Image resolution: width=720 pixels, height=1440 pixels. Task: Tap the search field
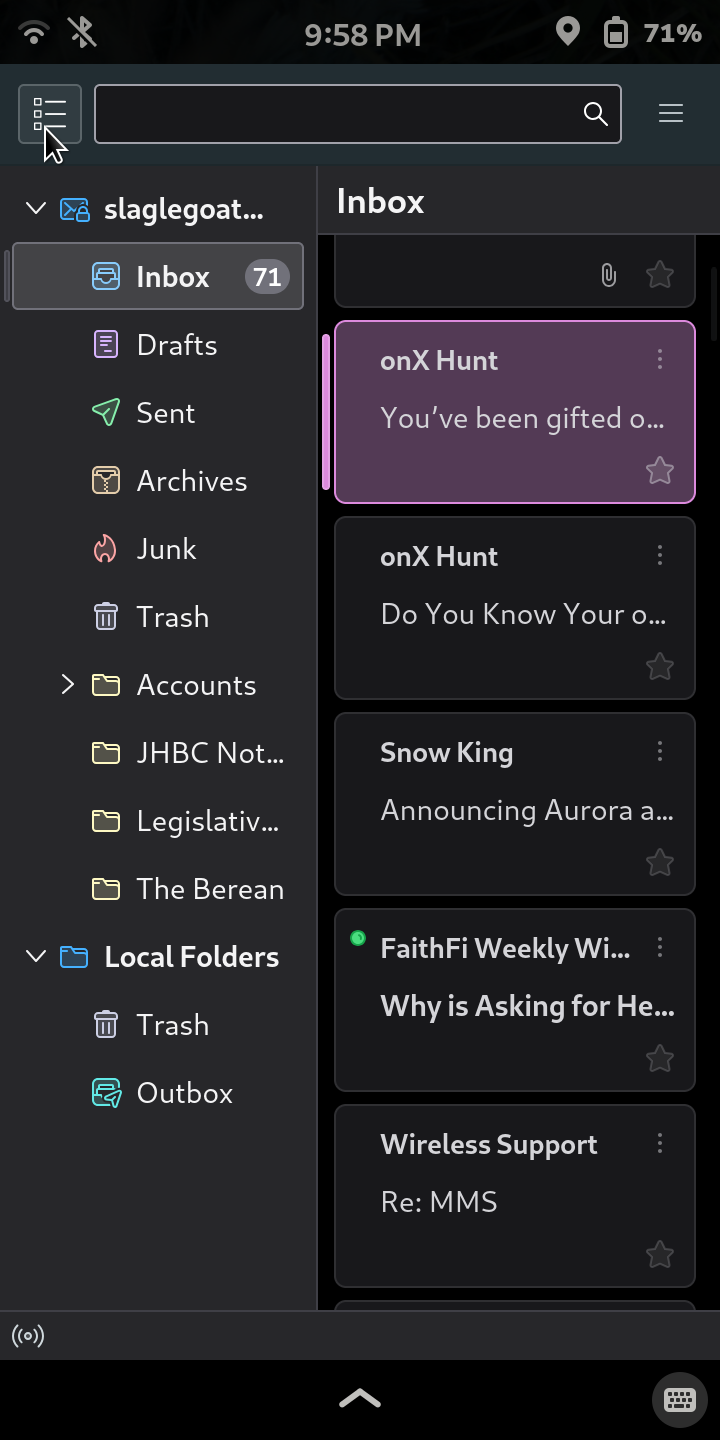point(358,114)
